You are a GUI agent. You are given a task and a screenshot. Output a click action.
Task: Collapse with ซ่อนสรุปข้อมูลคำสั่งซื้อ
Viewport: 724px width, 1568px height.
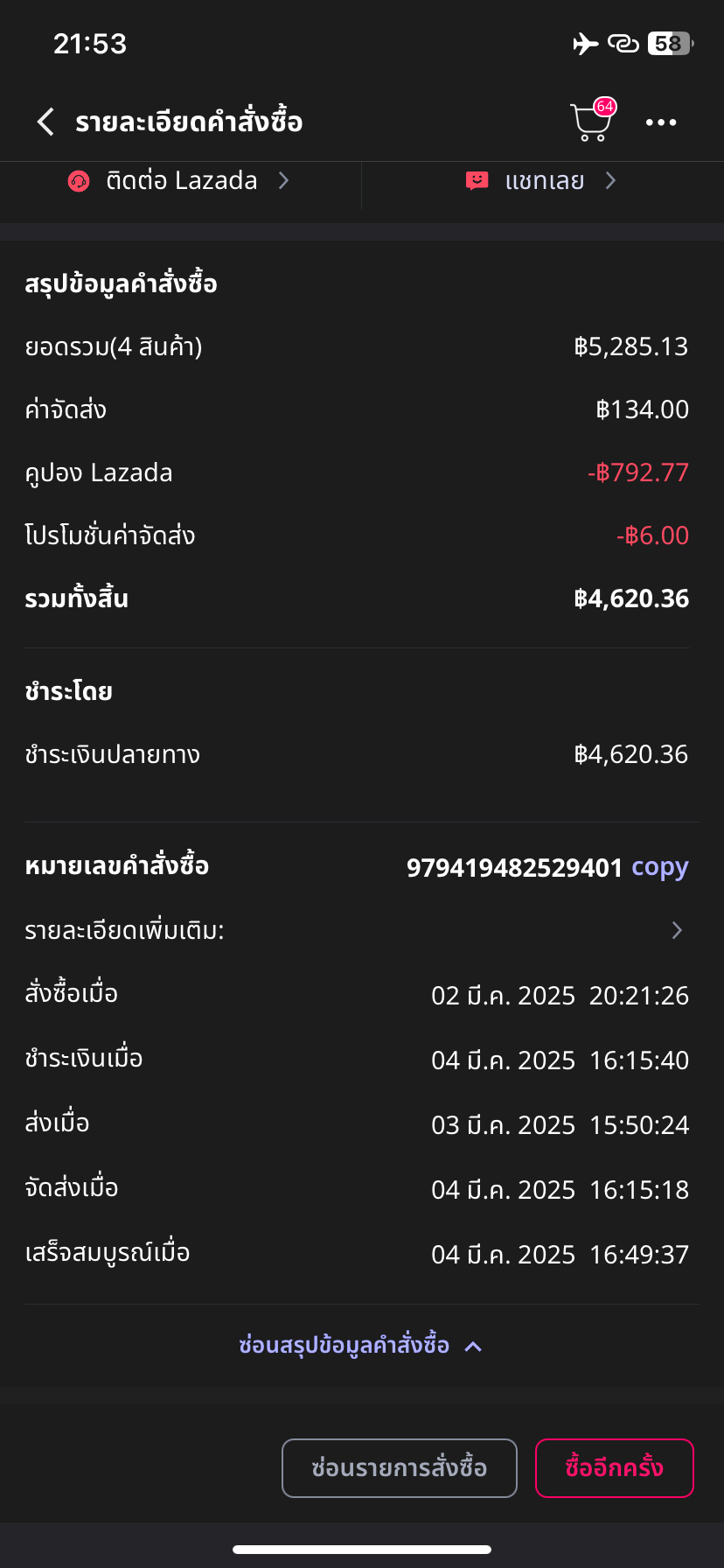361,1345
